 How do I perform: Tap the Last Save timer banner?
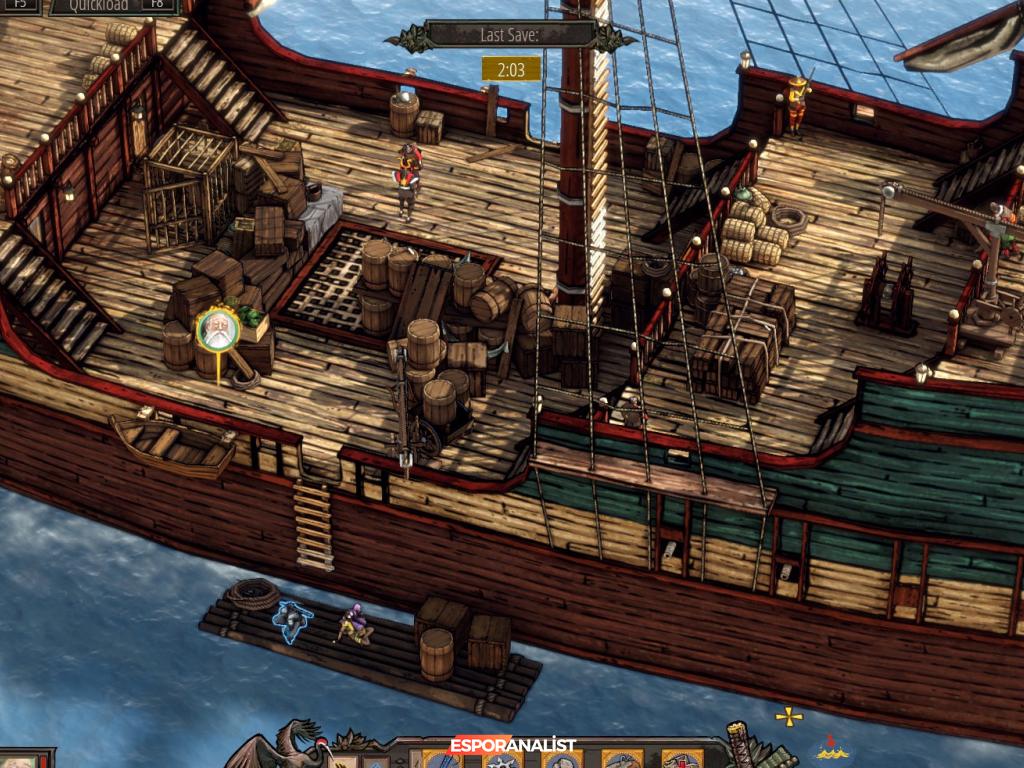coord(510,34)
